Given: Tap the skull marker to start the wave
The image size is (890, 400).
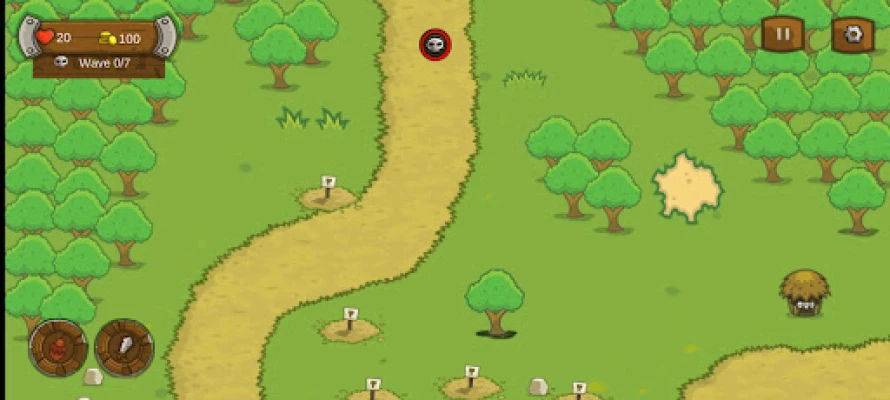Looking at the screenshot, I should pyautogui.click(x=435, y=44).
